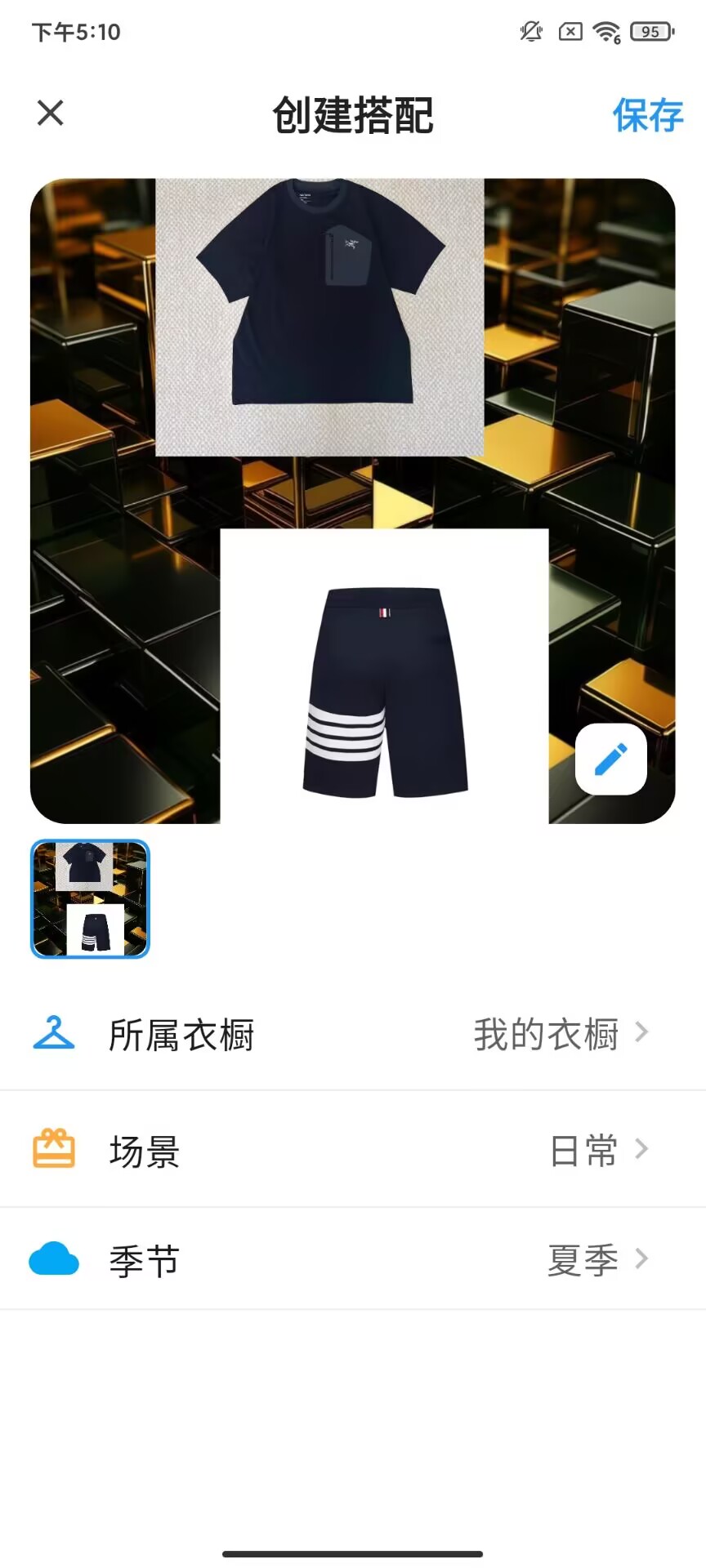Tap the Wi-Fi icon in the status bar
The image size is (706, 1568).
pyautogui.click(x=605, y=31)
